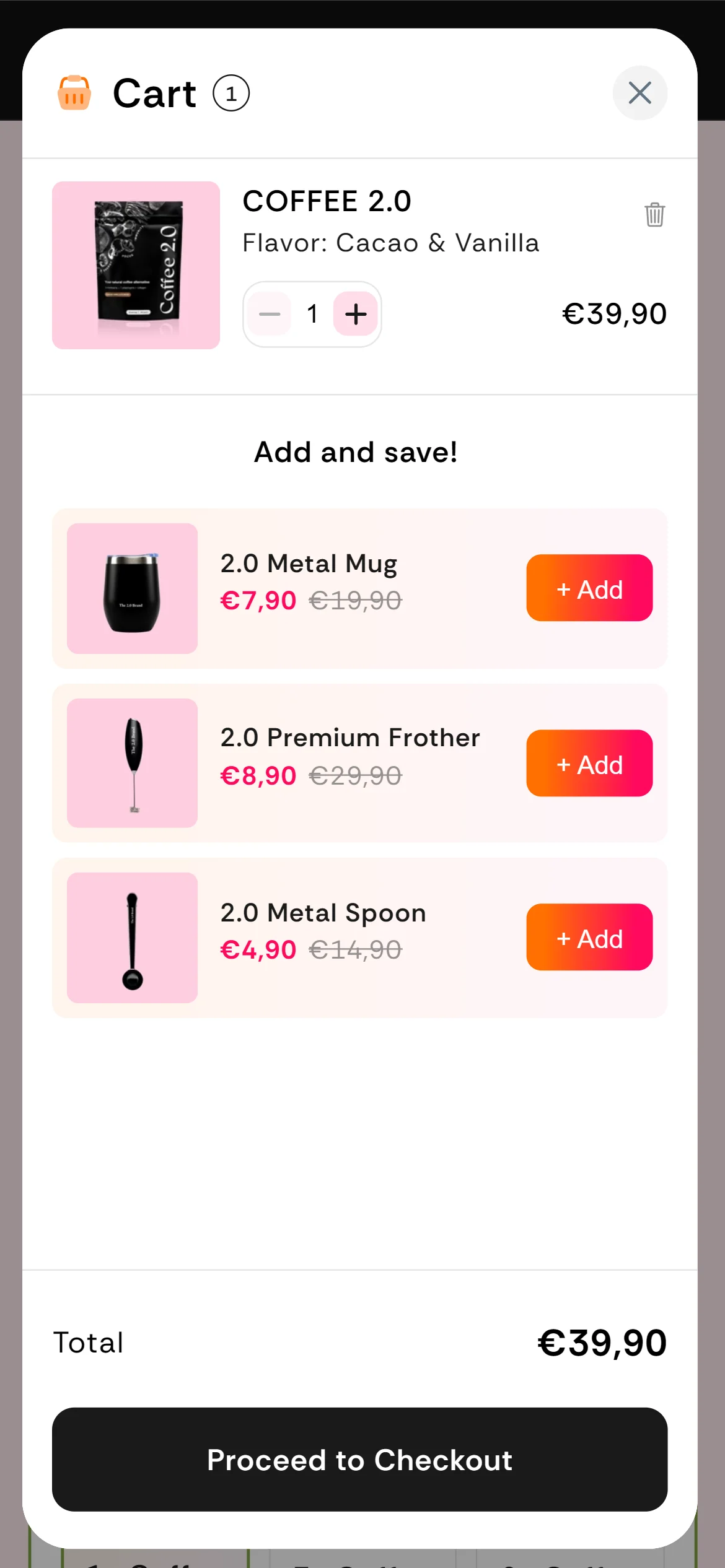Add the 2.0 Metal Spoon to cart
The image size is (725, 1568).
click(x=589, y=937)
